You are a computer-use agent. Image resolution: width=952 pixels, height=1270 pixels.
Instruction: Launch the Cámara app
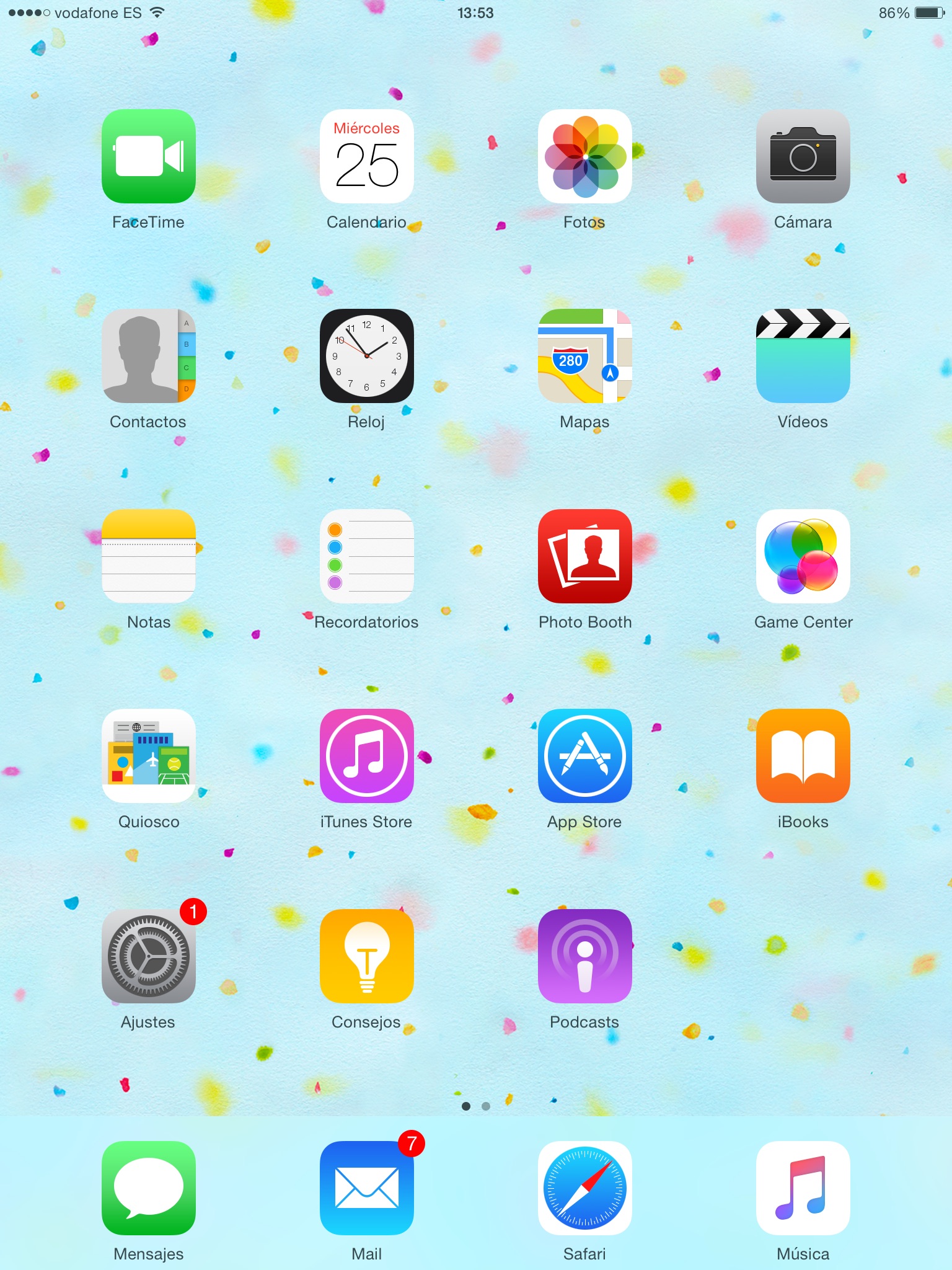[x=803, y=156]
